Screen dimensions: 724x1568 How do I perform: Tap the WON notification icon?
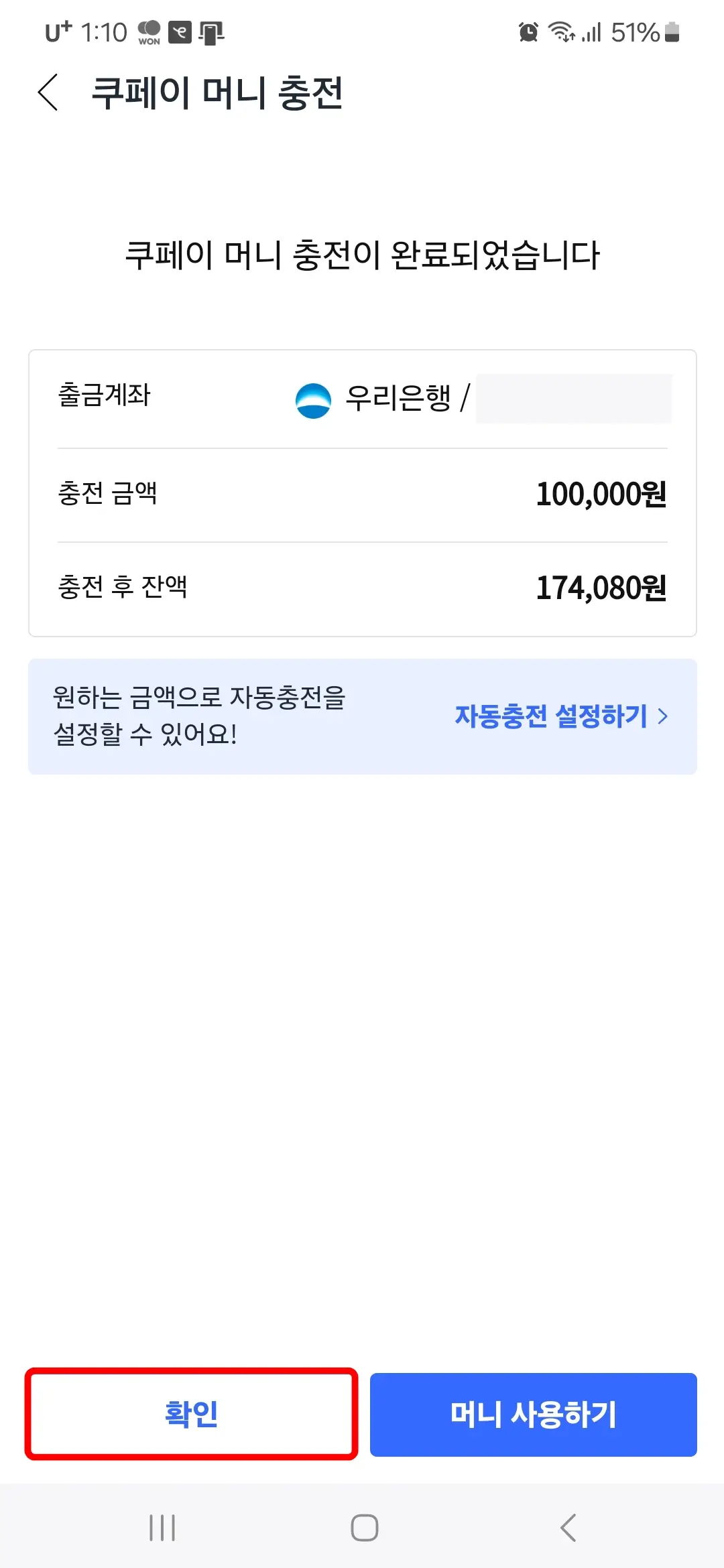[147, 31]
